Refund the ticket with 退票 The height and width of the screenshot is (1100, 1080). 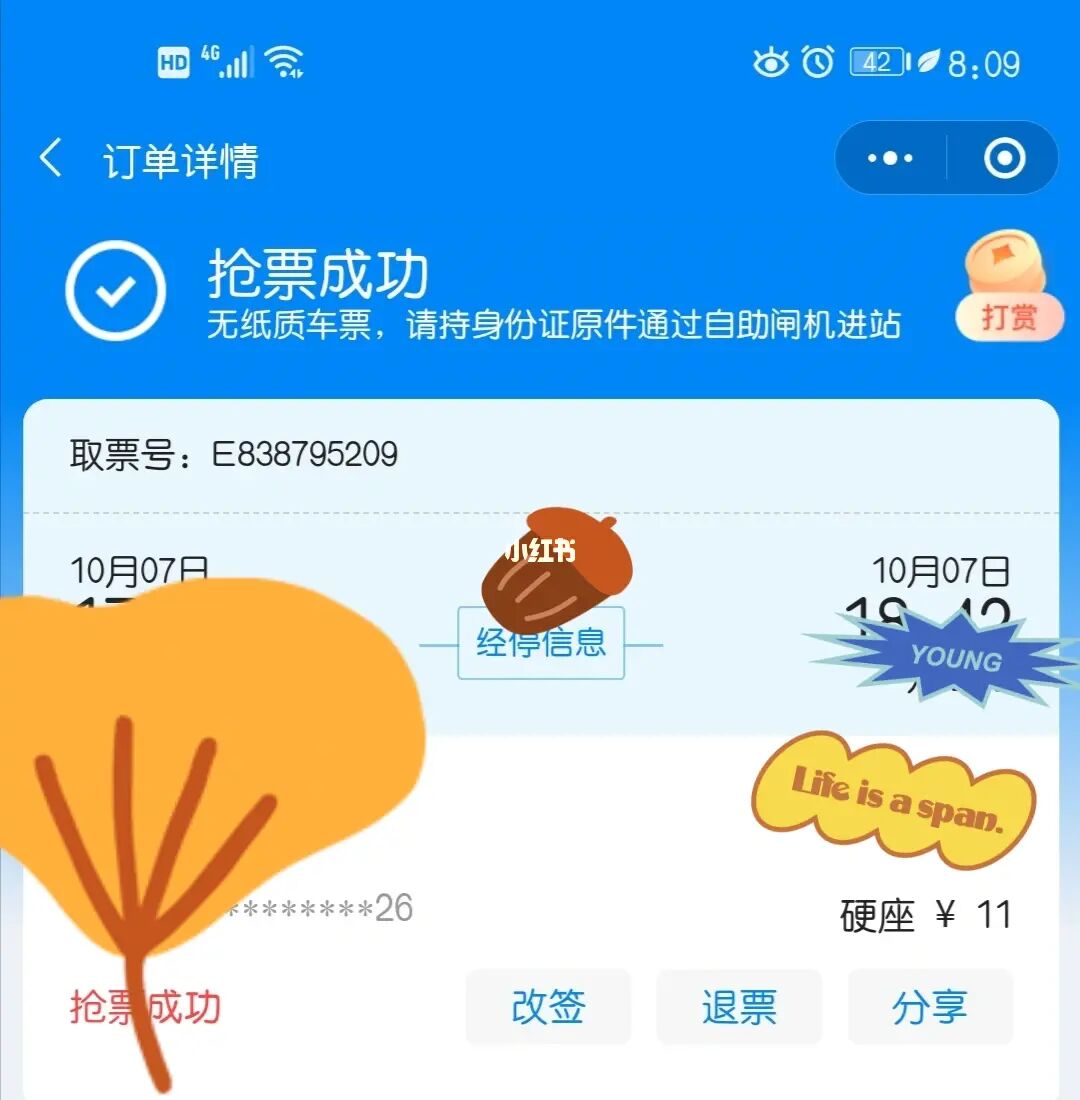click(739, 1007)
